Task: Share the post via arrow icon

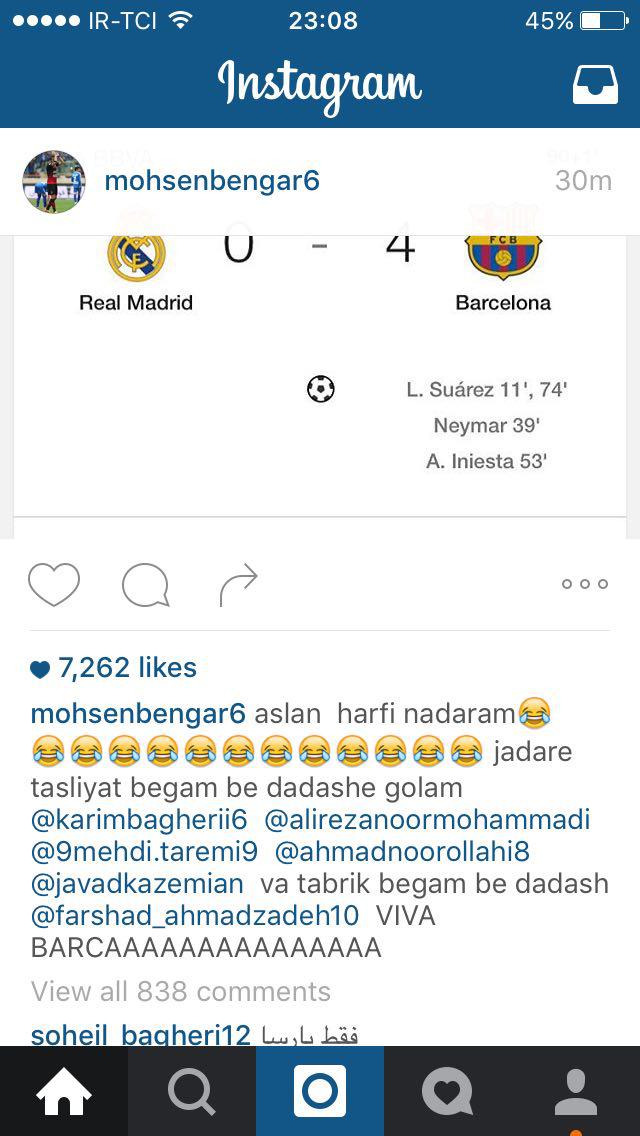Action: pos(238,584)
